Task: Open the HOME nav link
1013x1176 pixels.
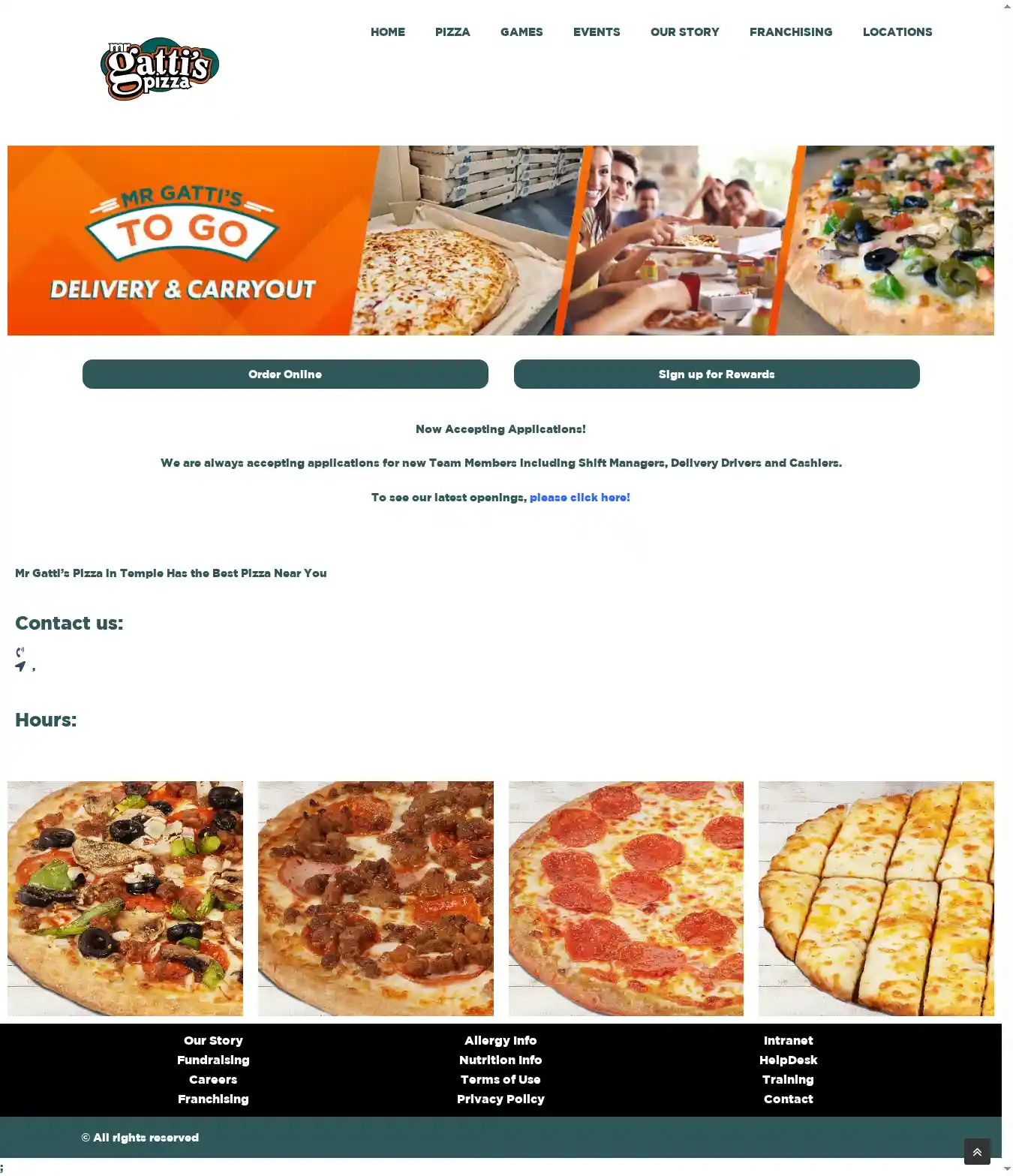Action: click(x=387, y=32)
